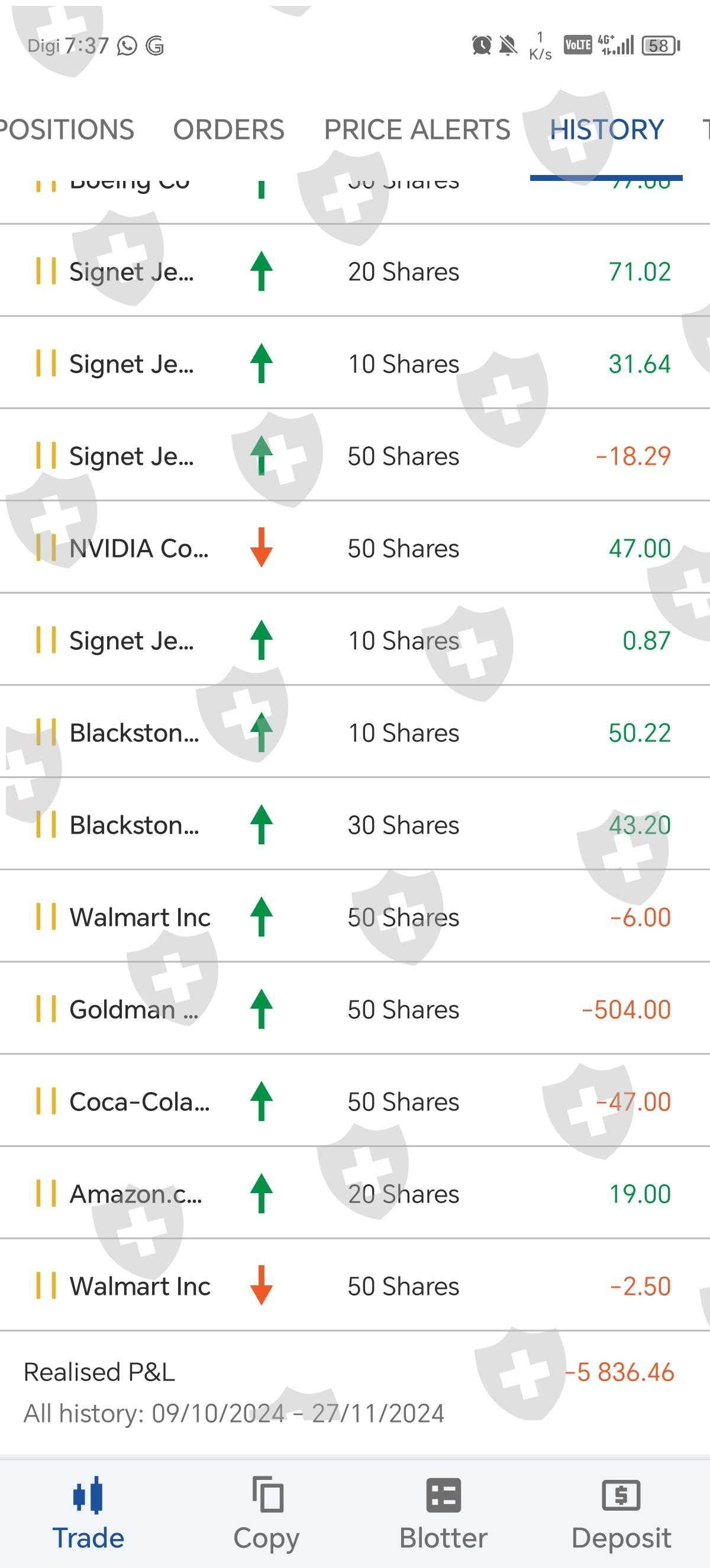This screenshot has height=1568, width=710.
Task: Switch to the Positions tab
Action: click(x=67, y=129)
